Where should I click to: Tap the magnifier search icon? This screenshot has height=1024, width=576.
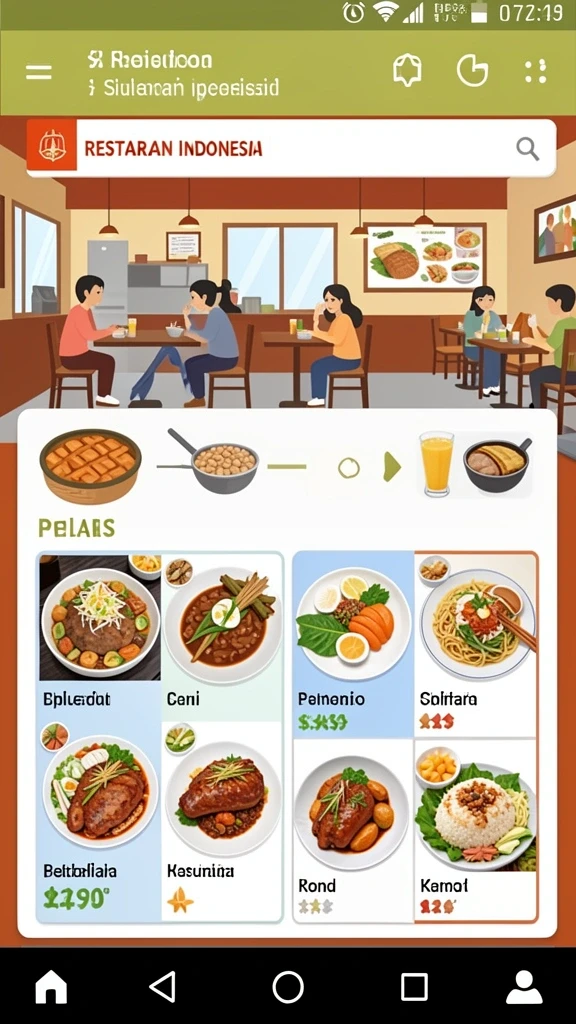pos(527,149)
